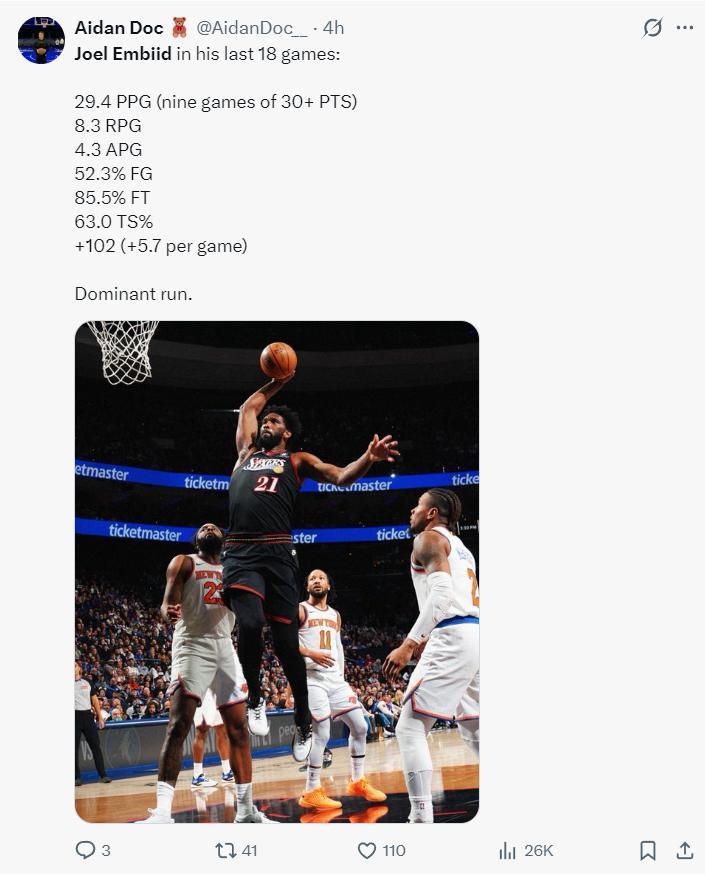705x874 pixels.
Task: Share the tweet via share icon
Action: [x=685, y=850]
